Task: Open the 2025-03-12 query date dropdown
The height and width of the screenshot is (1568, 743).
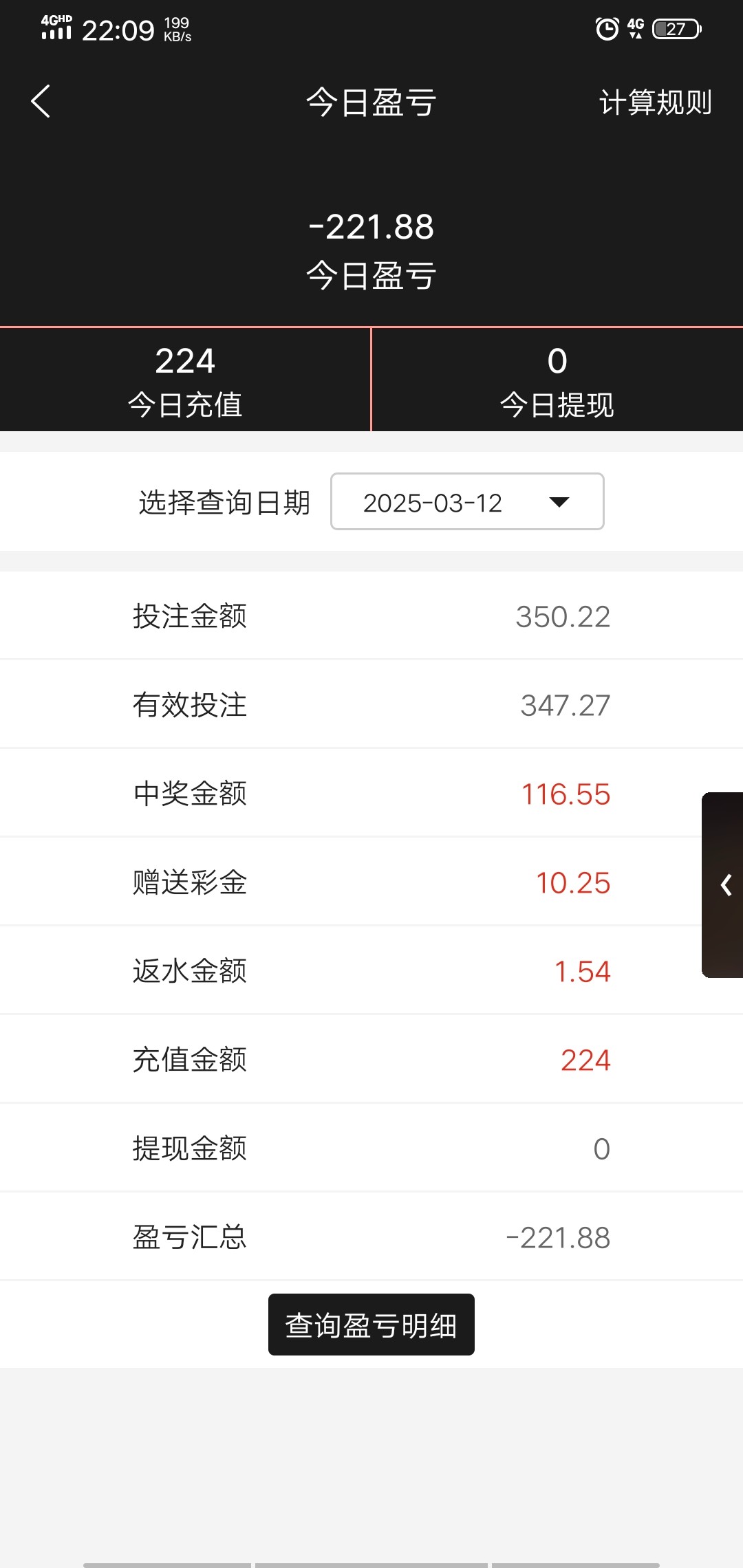Action: pyautogui.click(x=467, y=502)
